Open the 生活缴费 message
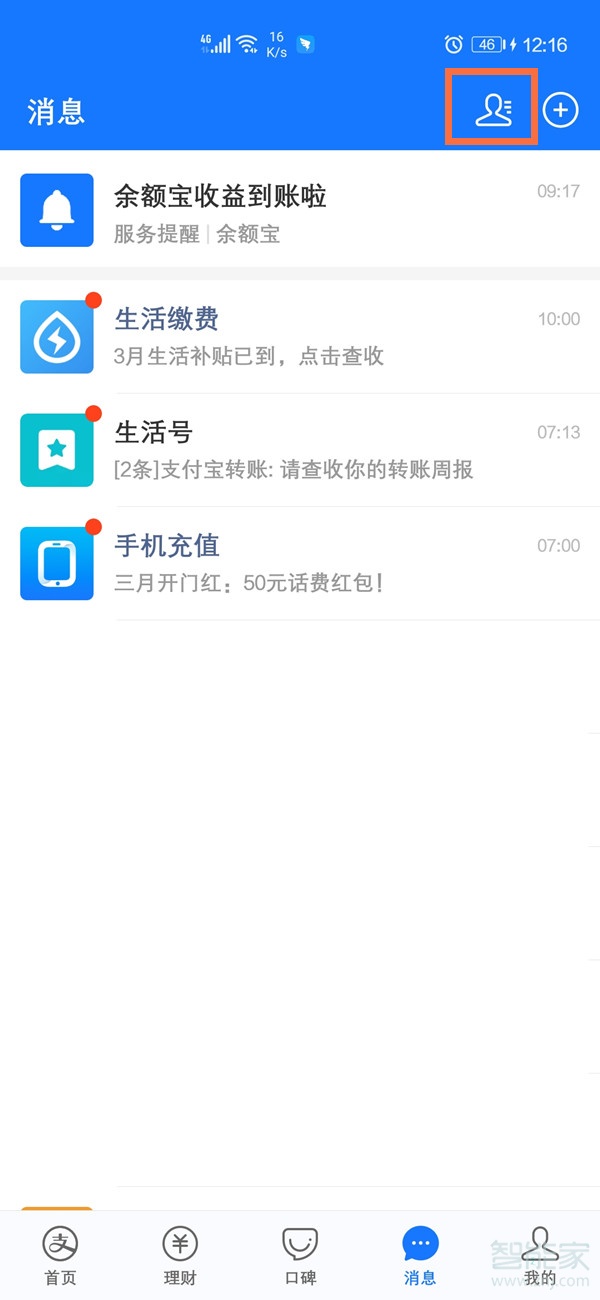Viewport: 600px width, 1300px height. coord(300,336)
